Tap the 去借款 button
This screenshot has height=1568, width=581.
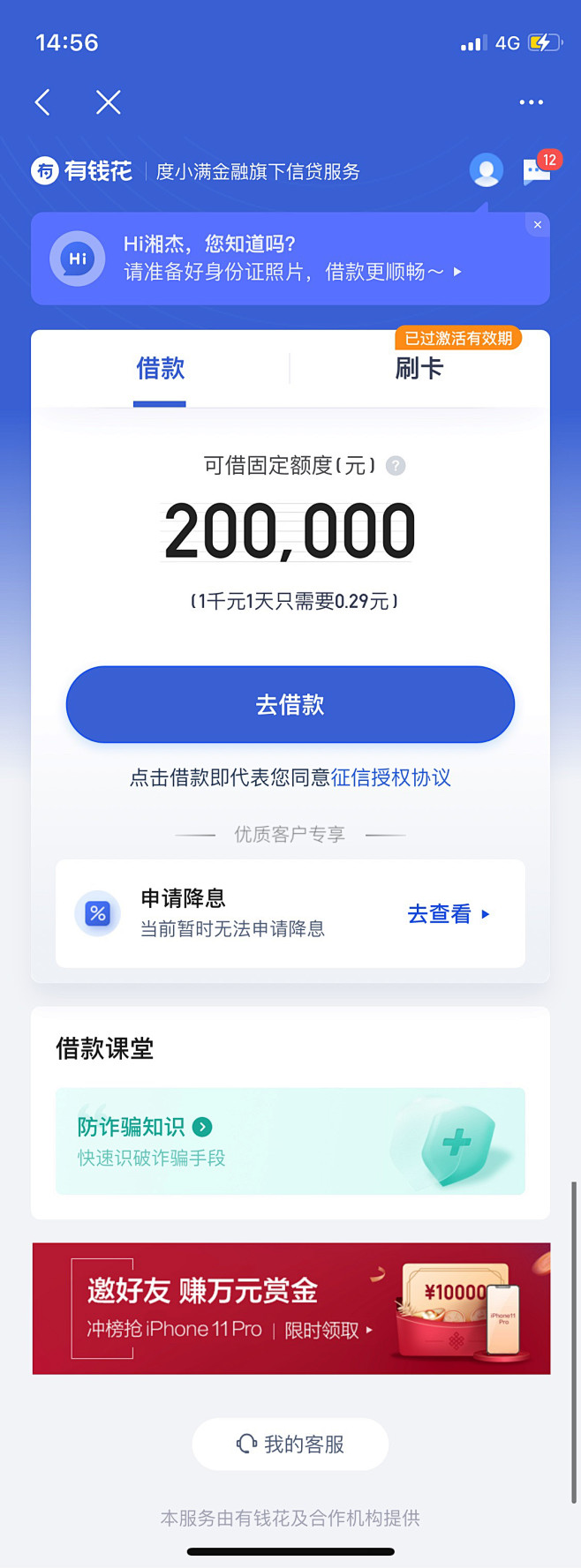[x=290, y=704]
